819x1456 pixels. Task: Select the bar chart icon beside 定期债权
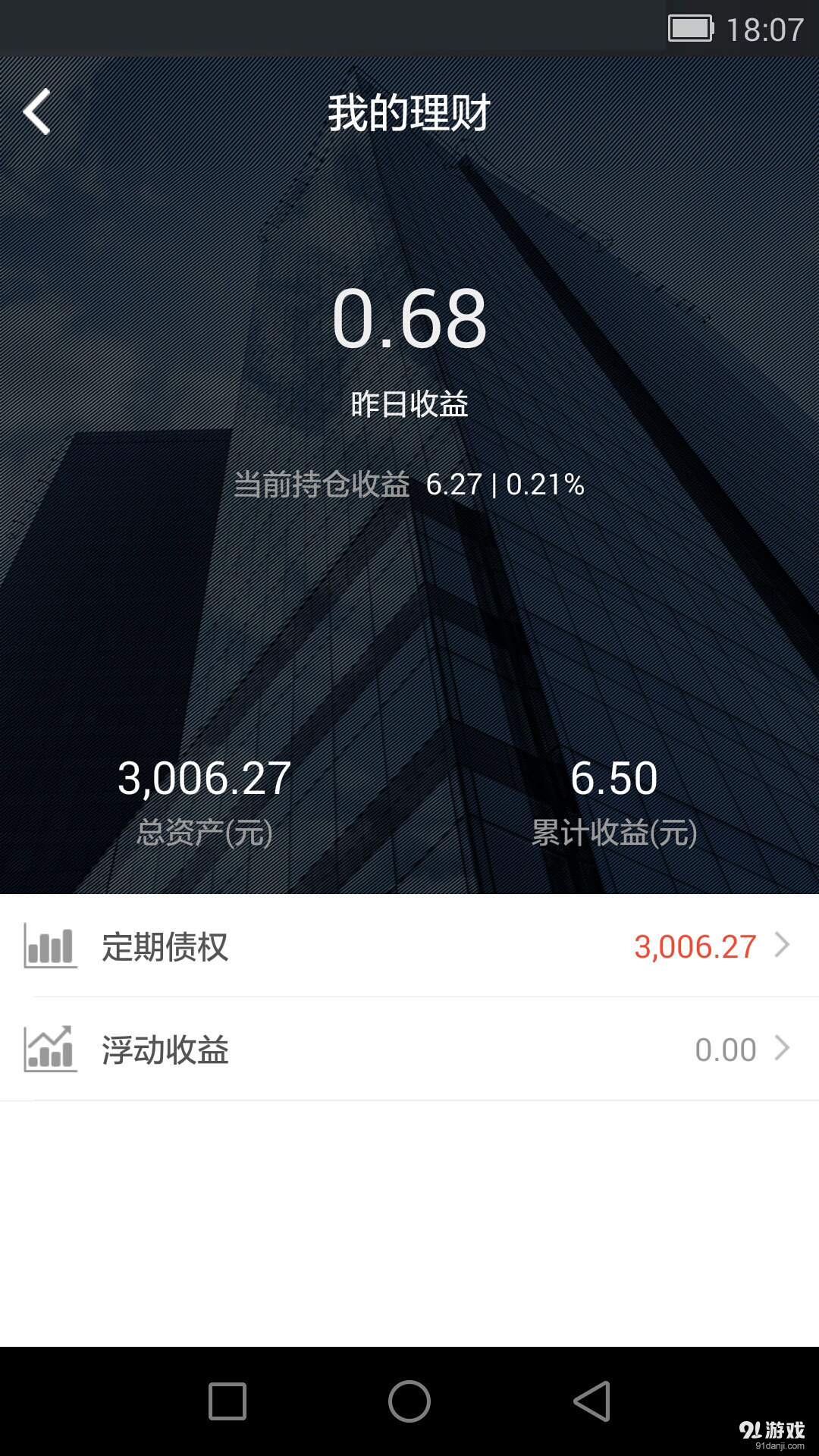[49, 946]
